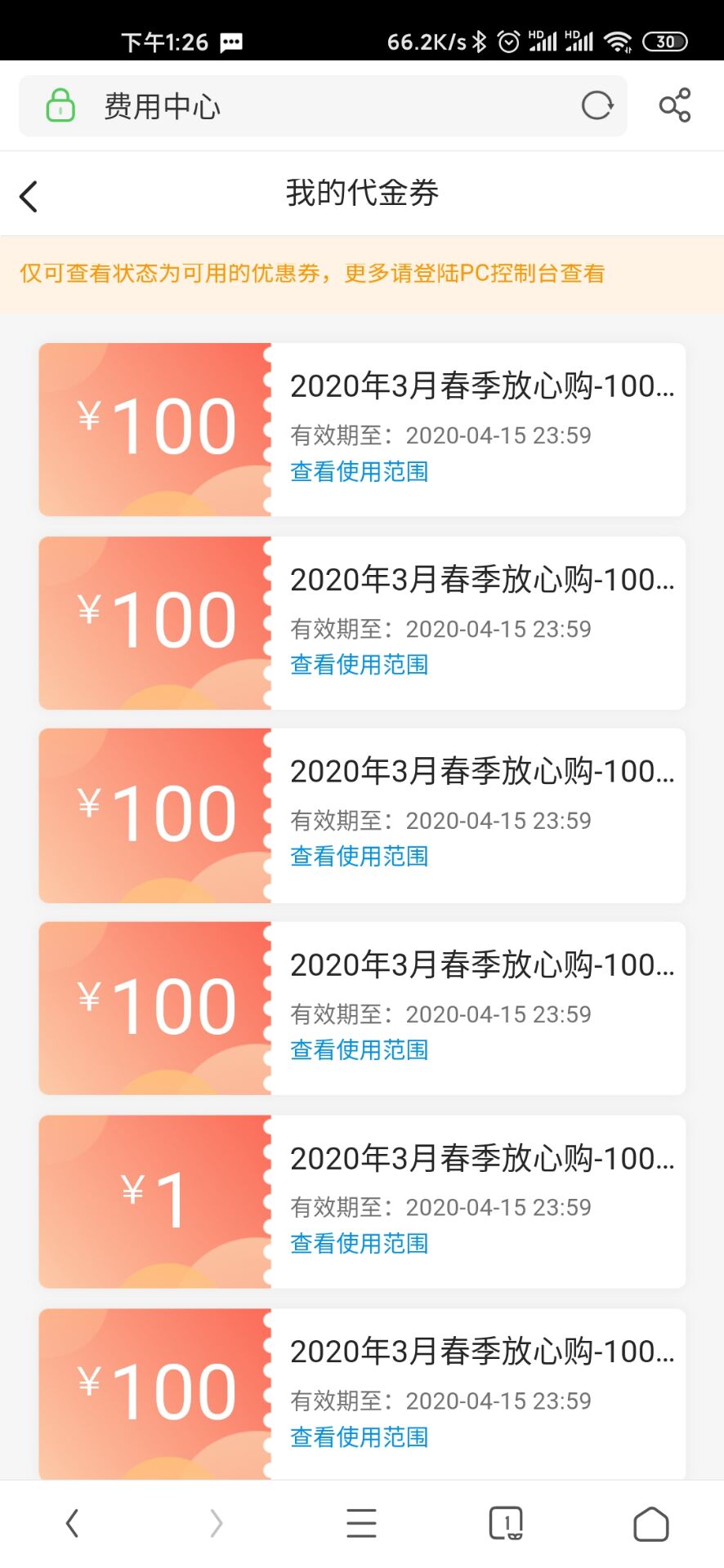The width and height of the screenshot is (724, 1568).
Task: Tap the 我的代金券 page title
Action: click(x=362, y=193)
